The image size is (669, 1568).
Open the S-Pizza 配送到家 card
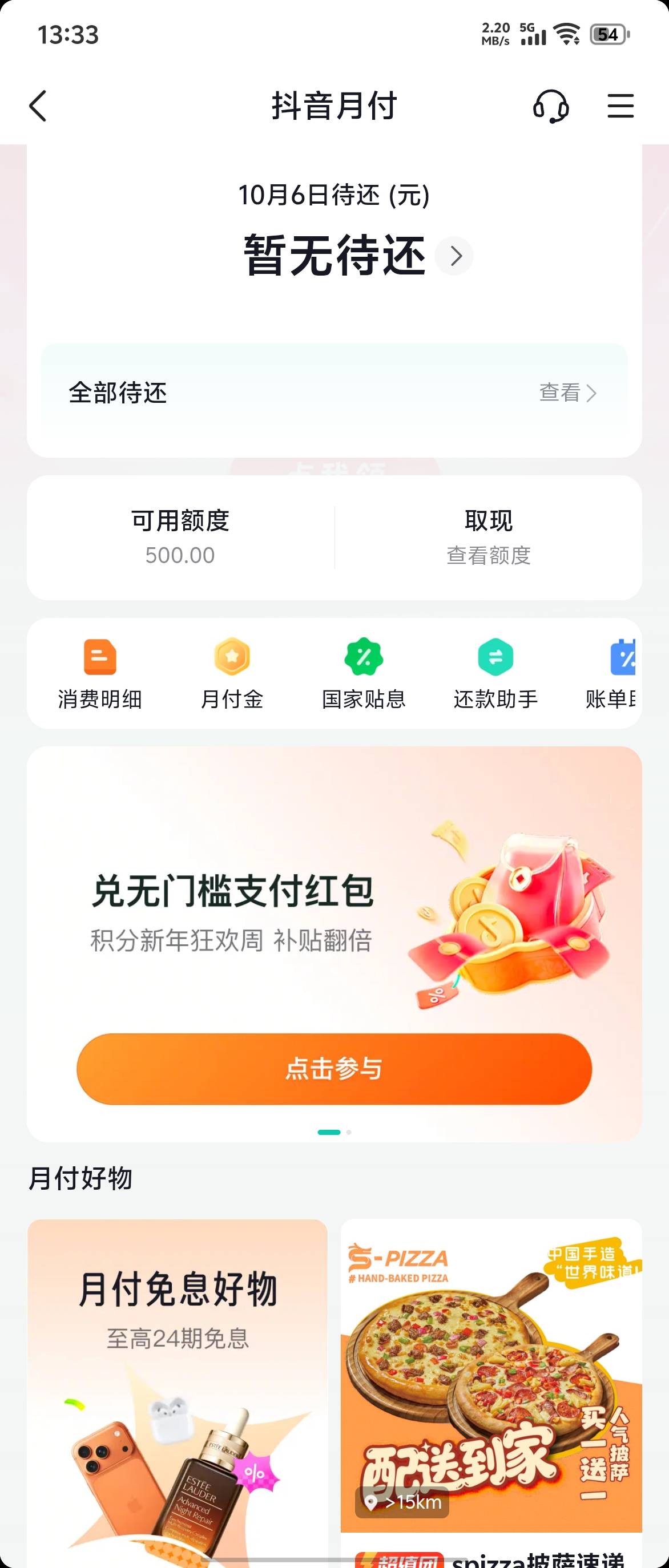tap(491, 1393)
